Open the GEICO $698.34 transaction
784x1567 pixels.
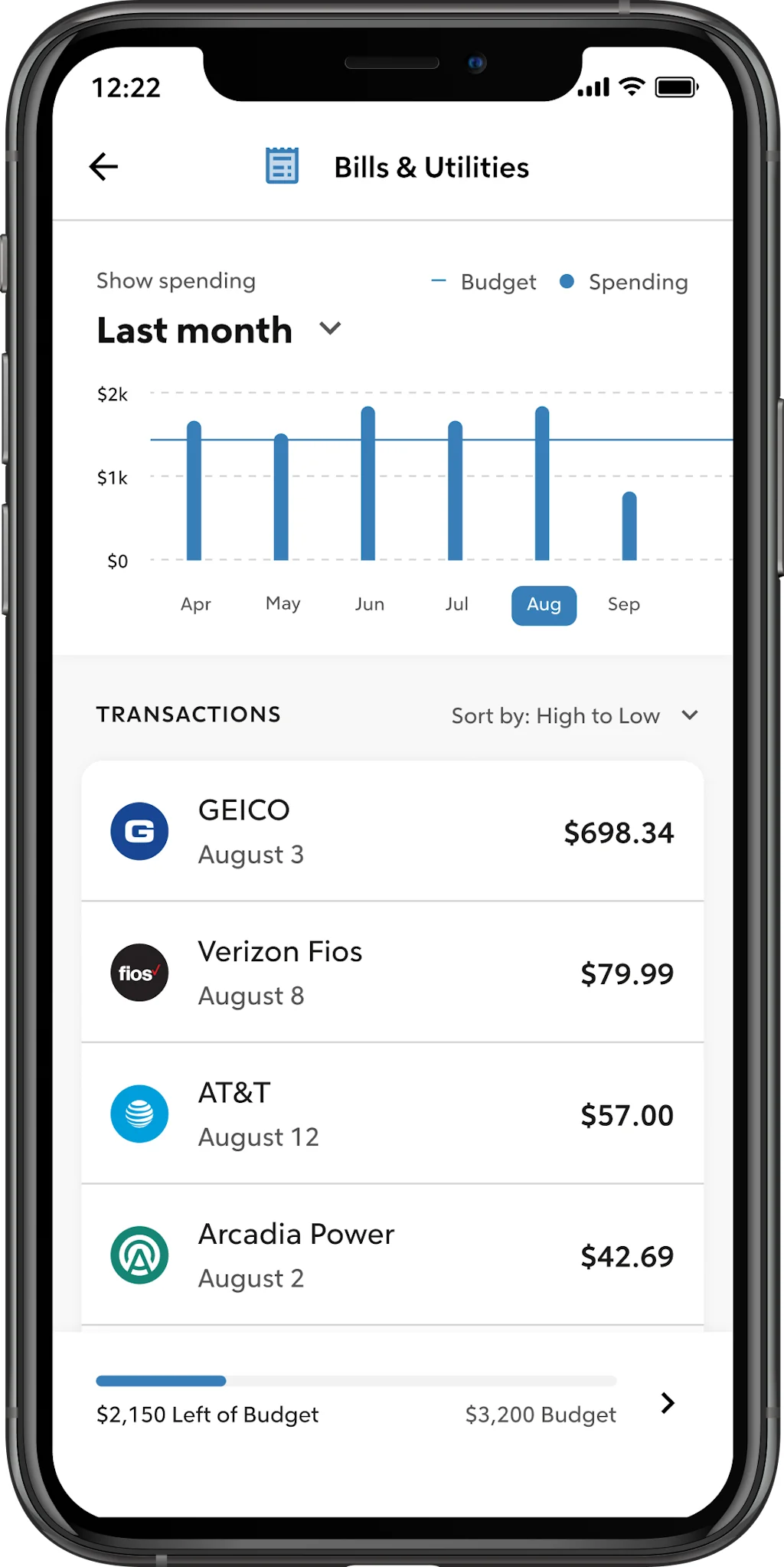tap(392, 831)
